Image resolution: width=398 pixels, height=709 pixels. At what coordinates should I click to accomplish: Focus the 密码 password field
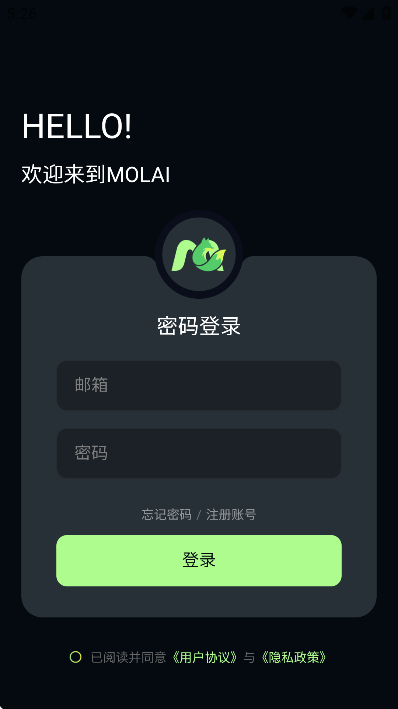[199, 453]
